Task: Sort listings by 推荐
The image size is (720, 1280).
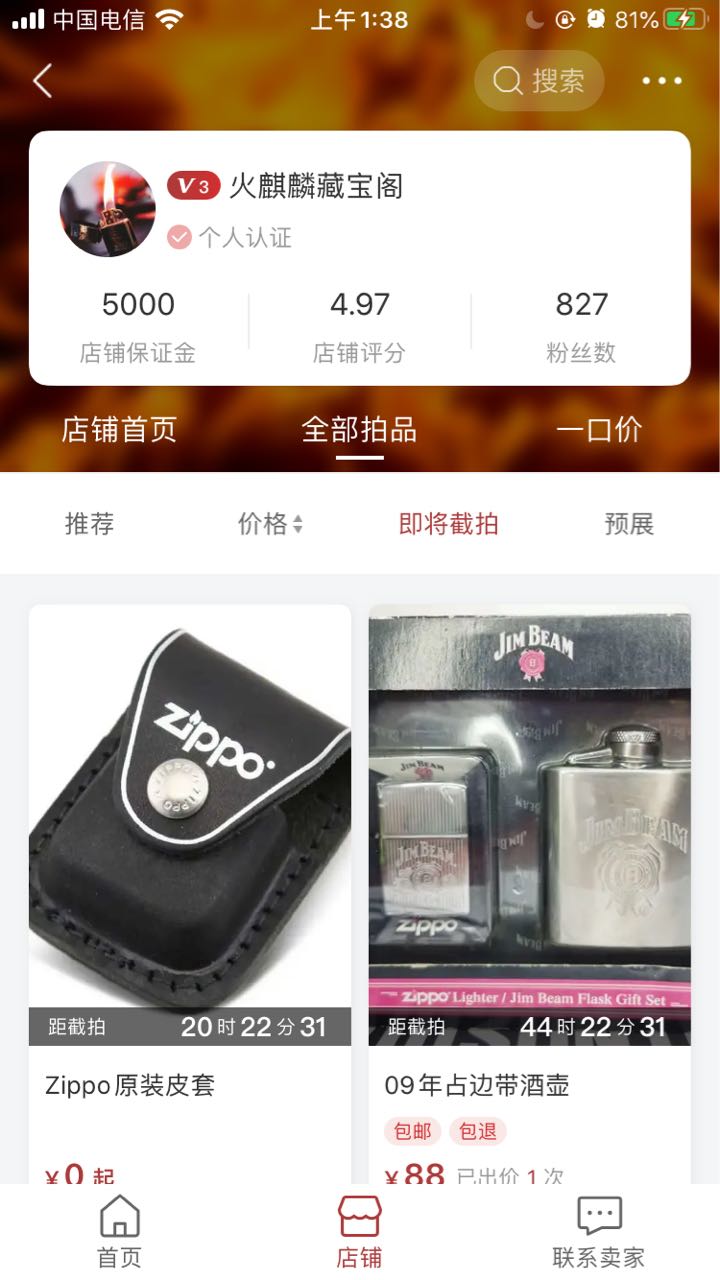Action: [90, 524]
